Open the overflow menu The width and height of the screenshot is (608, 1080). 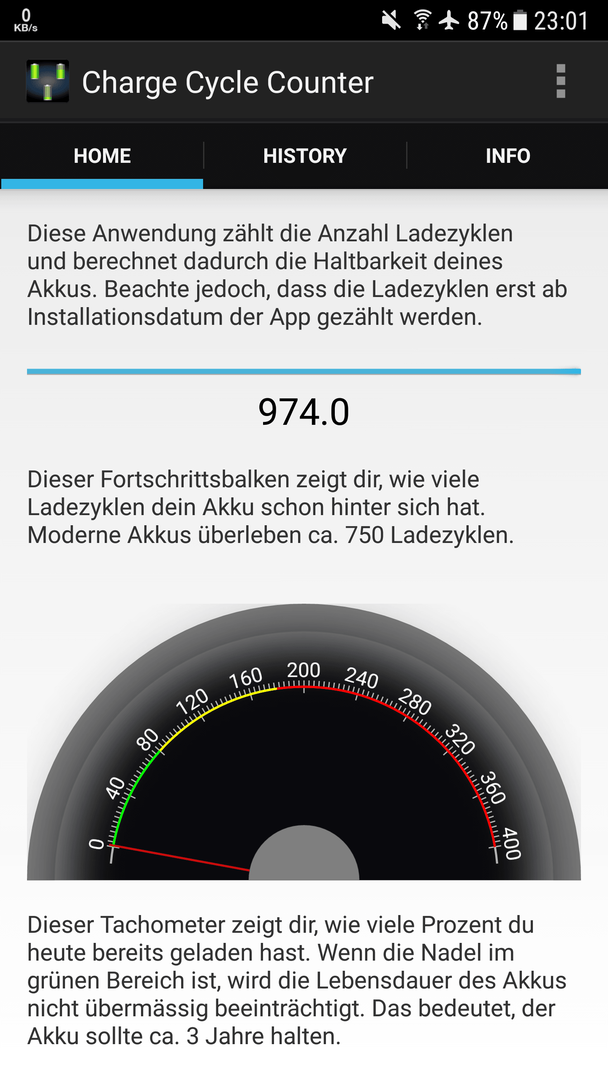click(560, 82)
